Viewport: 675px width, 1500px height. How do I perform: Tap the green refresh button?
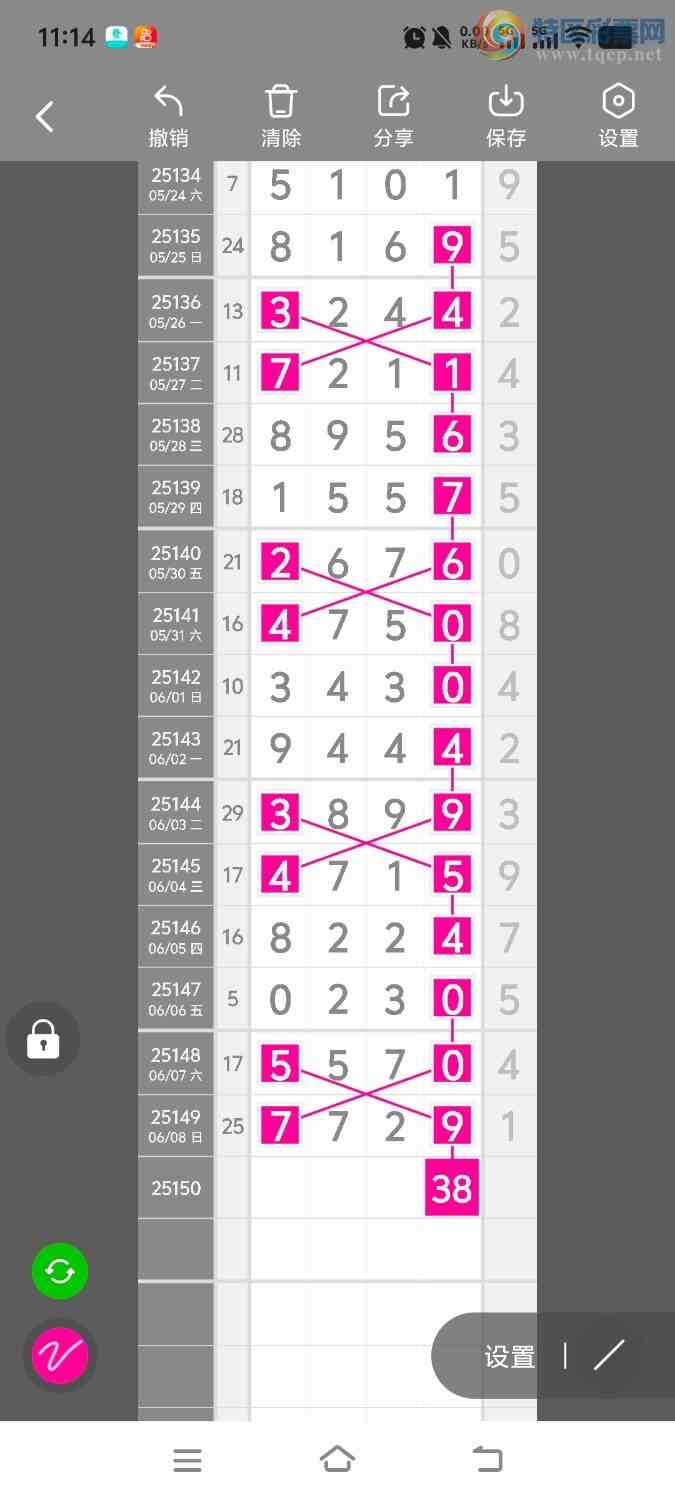(x=60, y=1271)
